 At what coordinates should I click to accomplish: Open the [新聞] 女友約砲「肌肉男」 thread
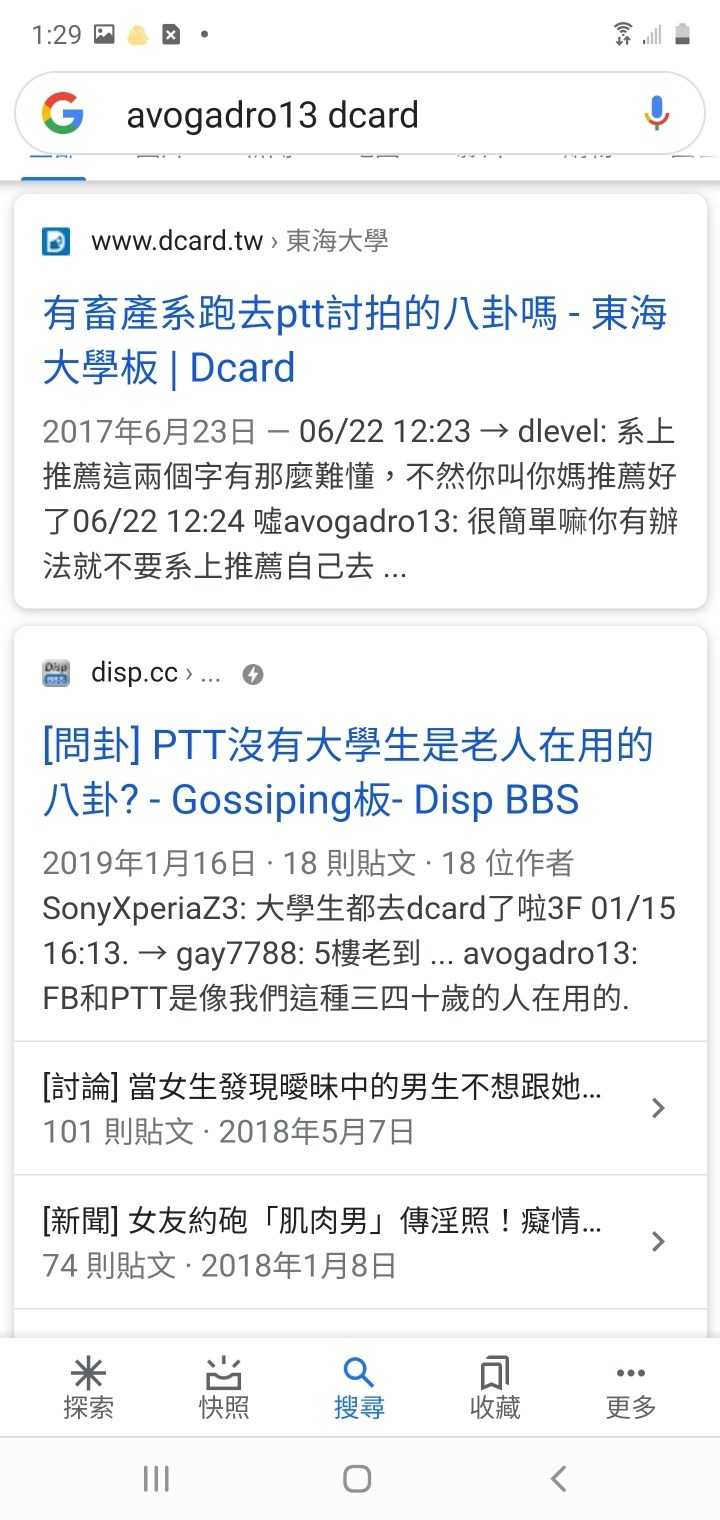tap(360, 1241)
